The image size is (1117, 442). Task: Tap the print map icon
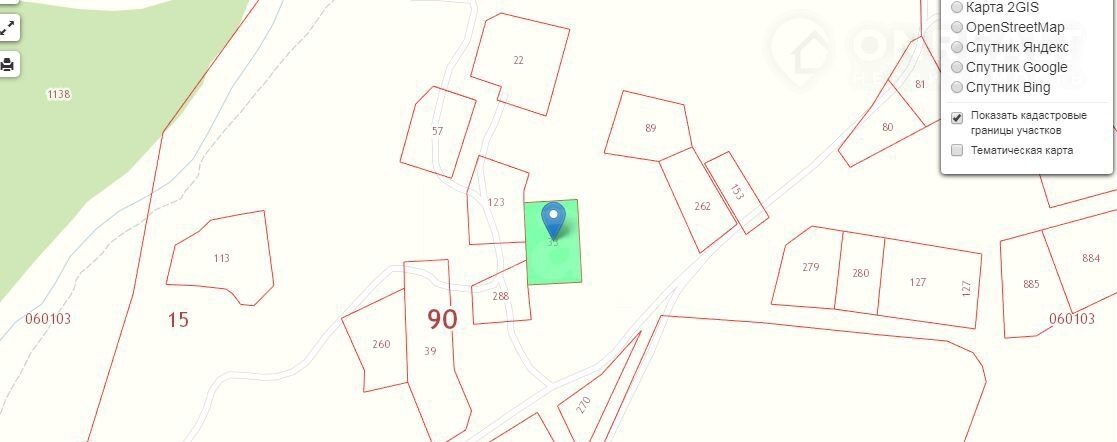[x=7, y=65]
